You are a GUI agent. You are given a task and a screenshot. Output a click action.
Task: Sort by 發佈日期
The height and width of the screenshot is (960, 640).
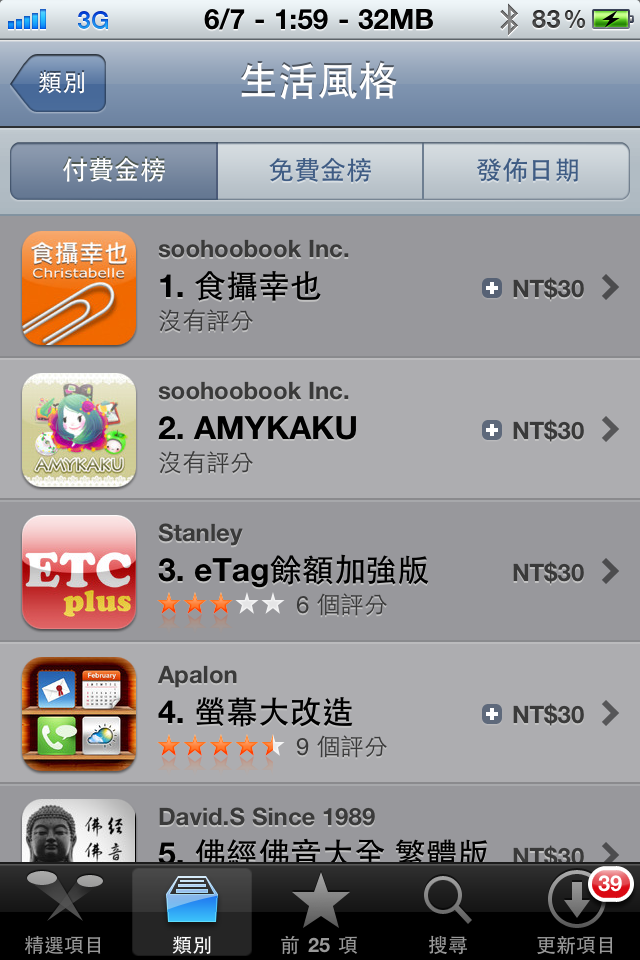(527, 171)
